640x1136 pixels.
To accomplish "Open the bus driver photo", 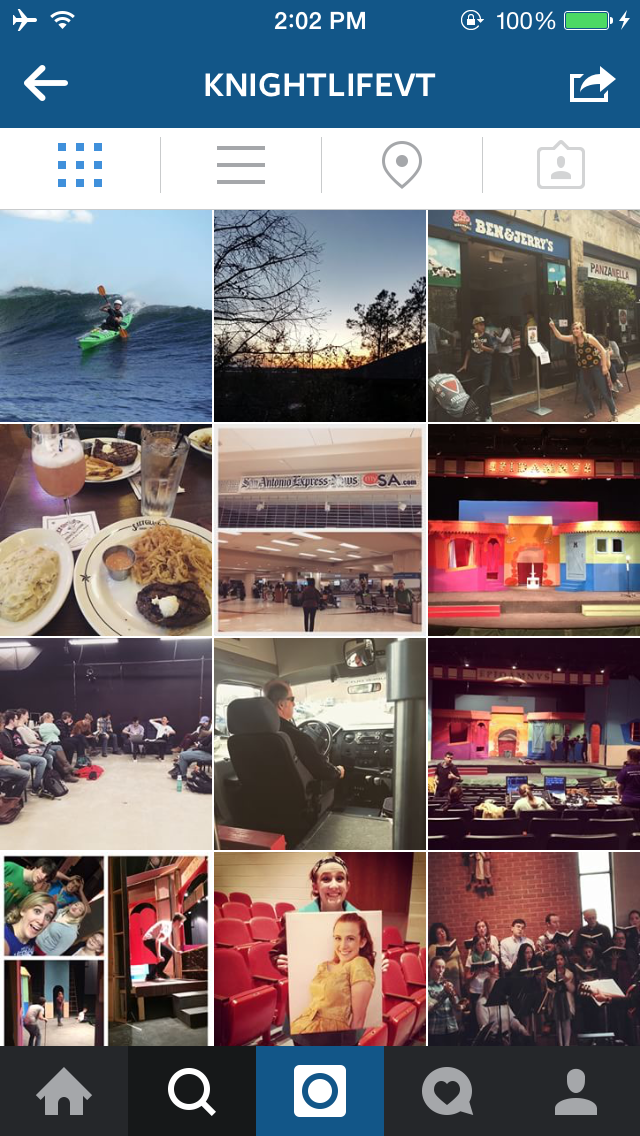I will point(320,744).
